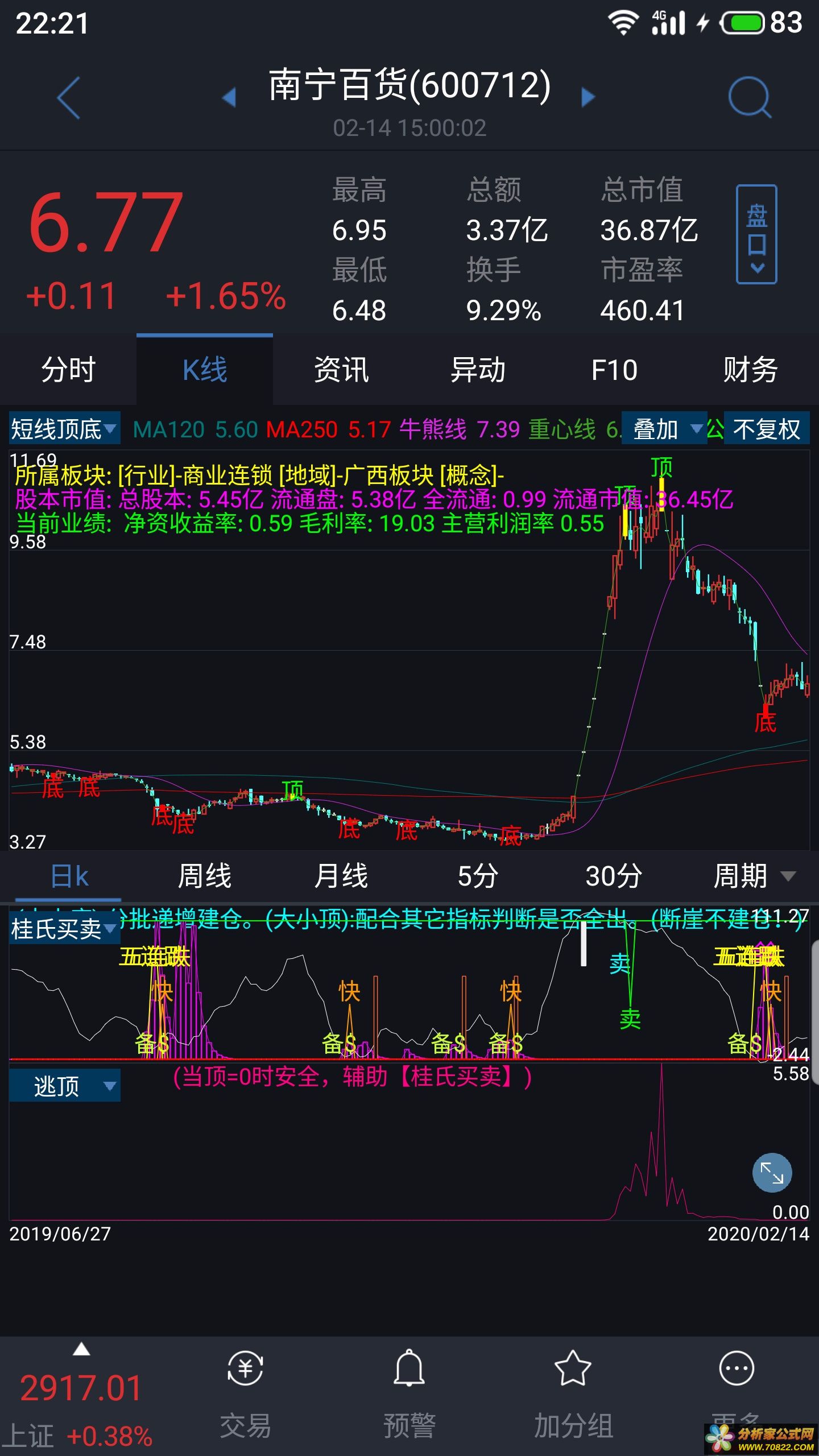Switch chart to 30分

614,876
